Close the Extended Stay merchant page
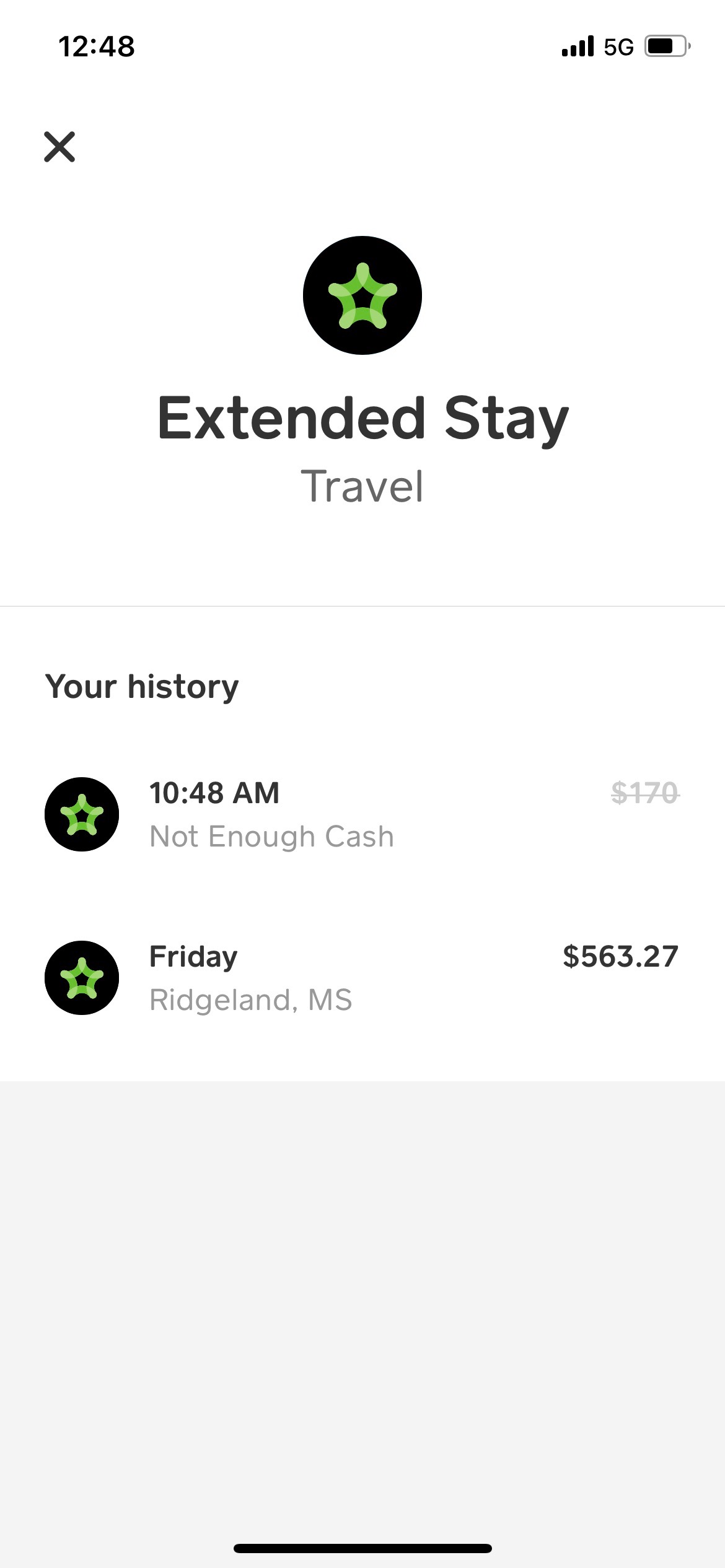This screenshot has width=725, height=1568. pyautogui.click(x=59, y=147)
